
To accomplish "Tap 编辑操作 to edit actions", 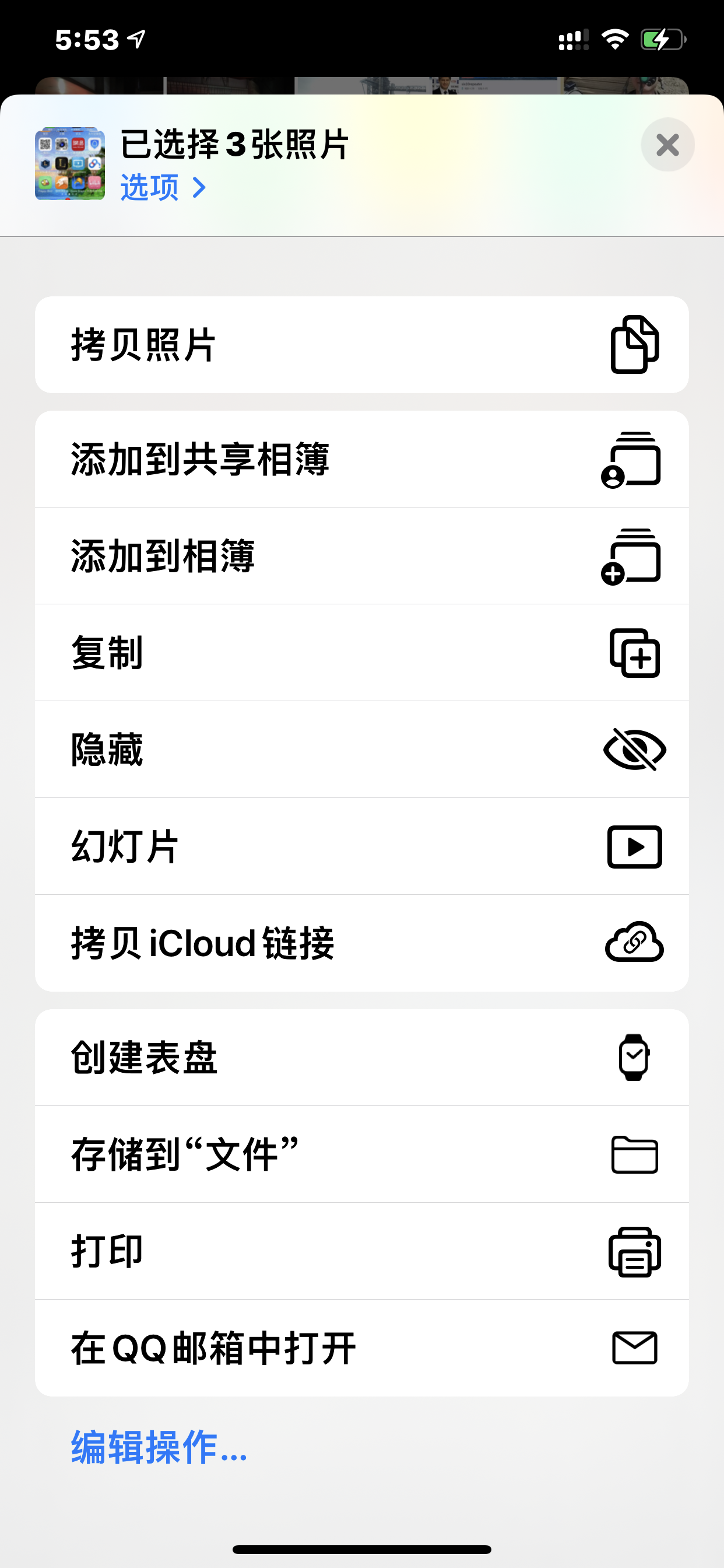I will tap(159, 1447).
